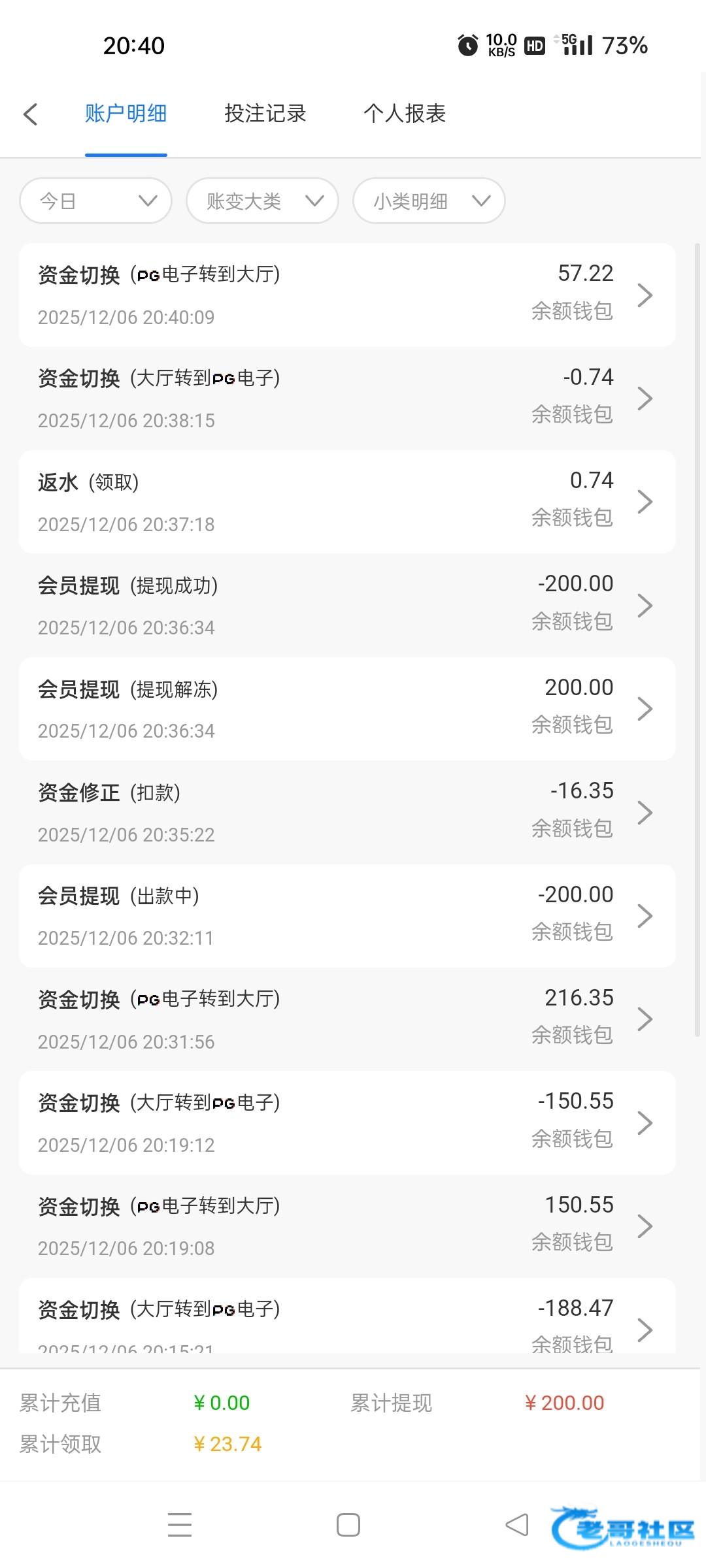View the 资金修正 (扣款) -16.35 record
Viewport: 706px width, 1568px height.
[x=346, y=812]
